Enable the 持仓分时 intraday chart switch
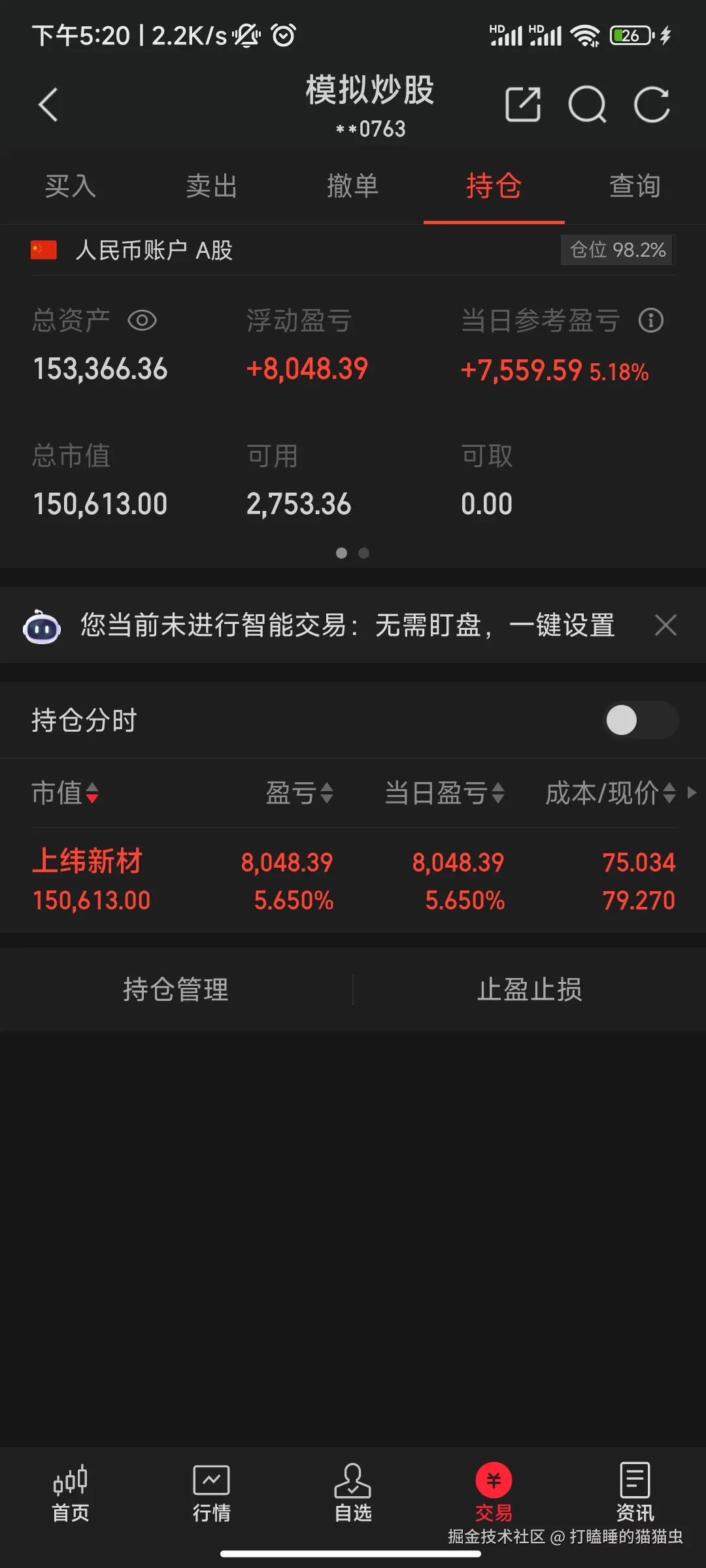The width and height of the screenshot is (706, 1568). (x=639, y=720)
